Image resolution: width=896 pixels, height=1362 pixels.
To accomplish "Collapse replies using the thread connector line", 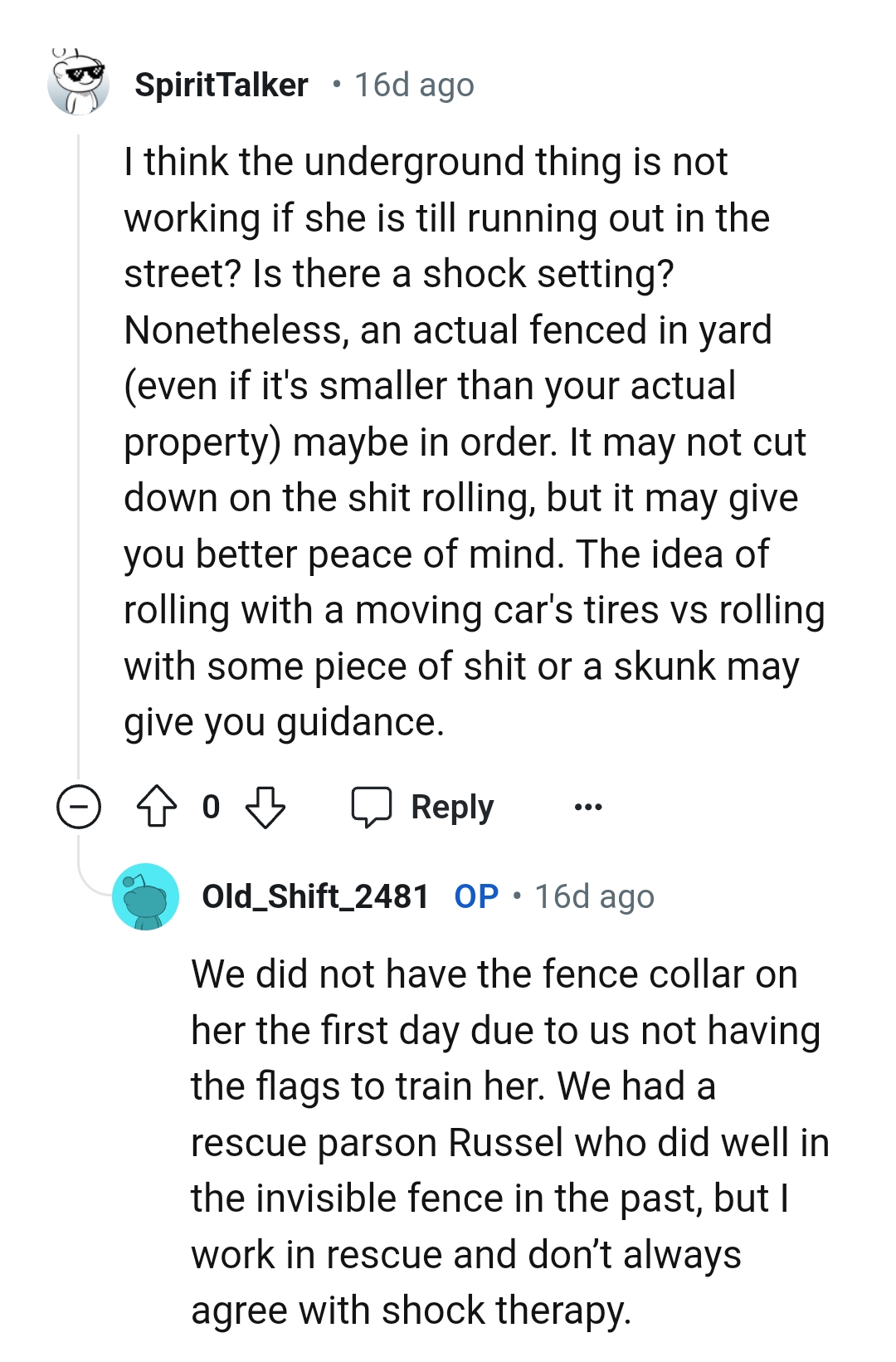I will (x=79, y=456).
